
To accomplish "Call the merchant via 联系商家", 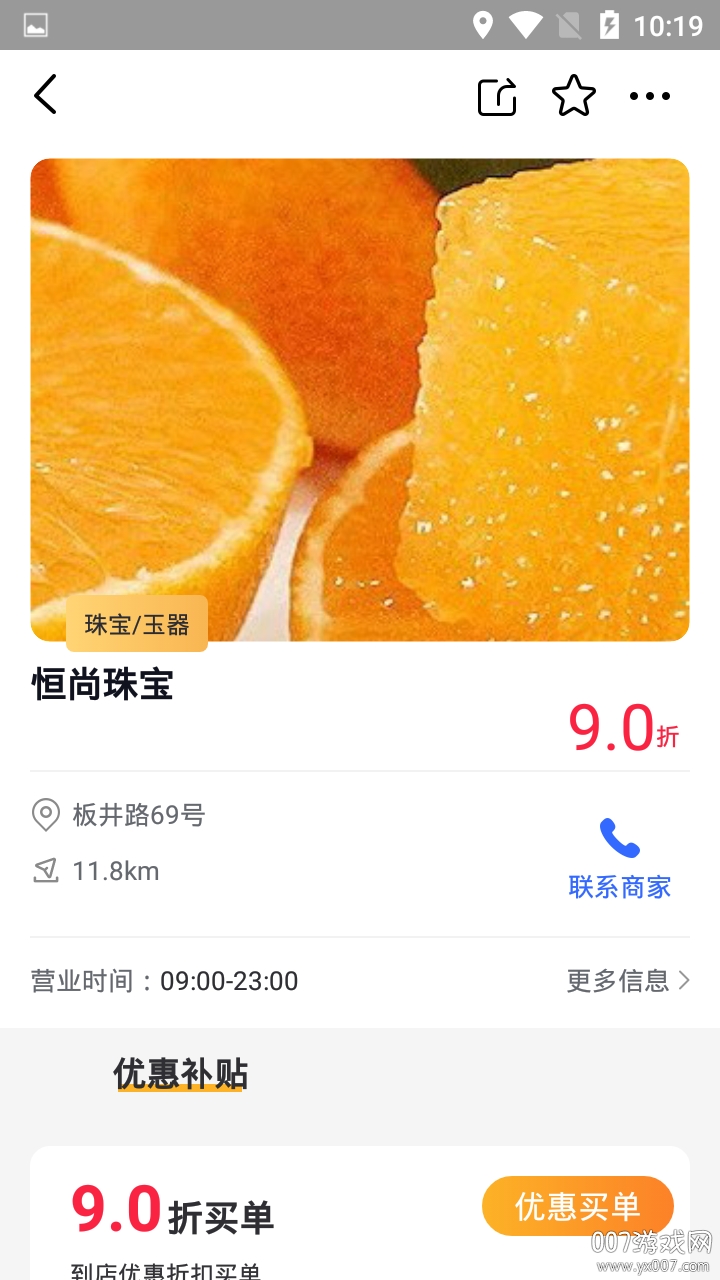I will point(619,859).
